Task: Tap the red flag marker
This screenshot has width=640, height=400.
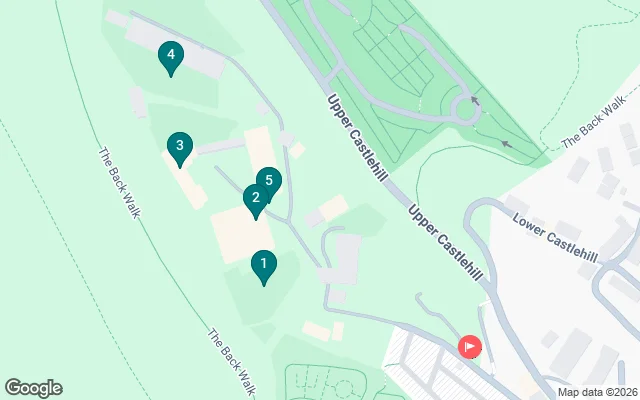Action: (469, 347)
